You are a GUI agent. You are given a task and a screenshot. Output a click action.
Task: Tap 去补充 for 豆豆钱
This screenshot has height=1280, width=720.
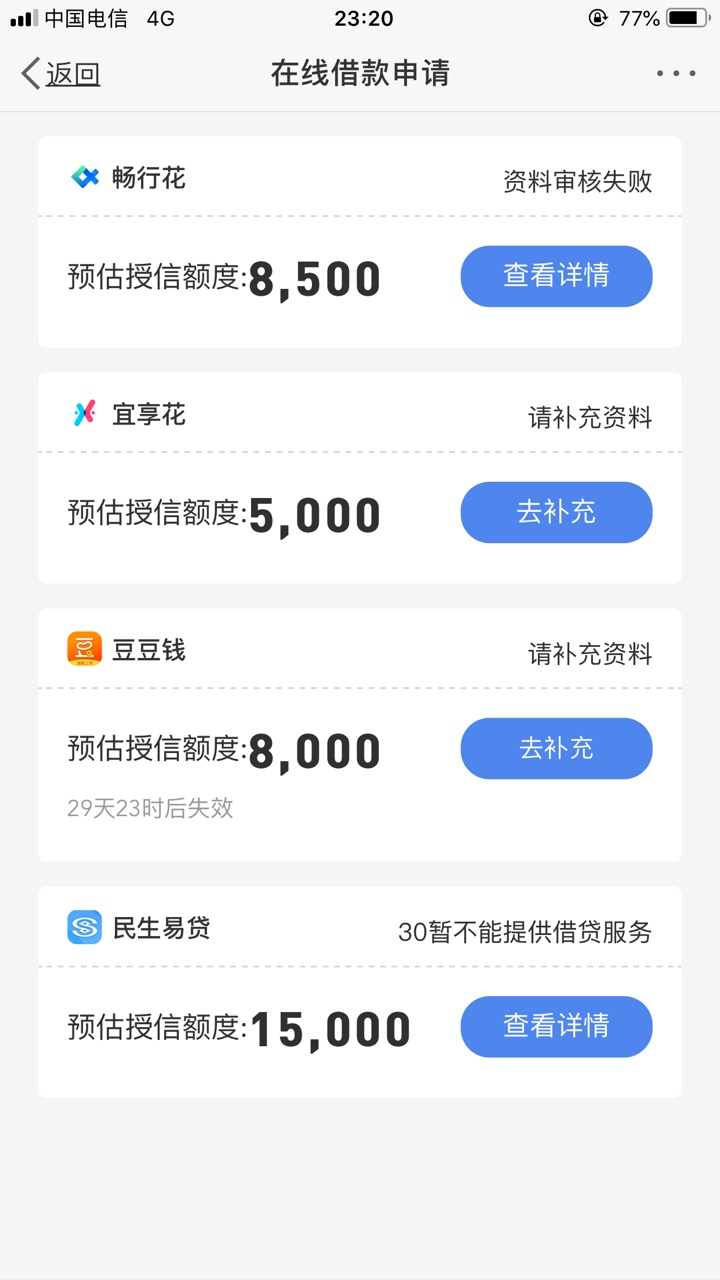(556, 748)
